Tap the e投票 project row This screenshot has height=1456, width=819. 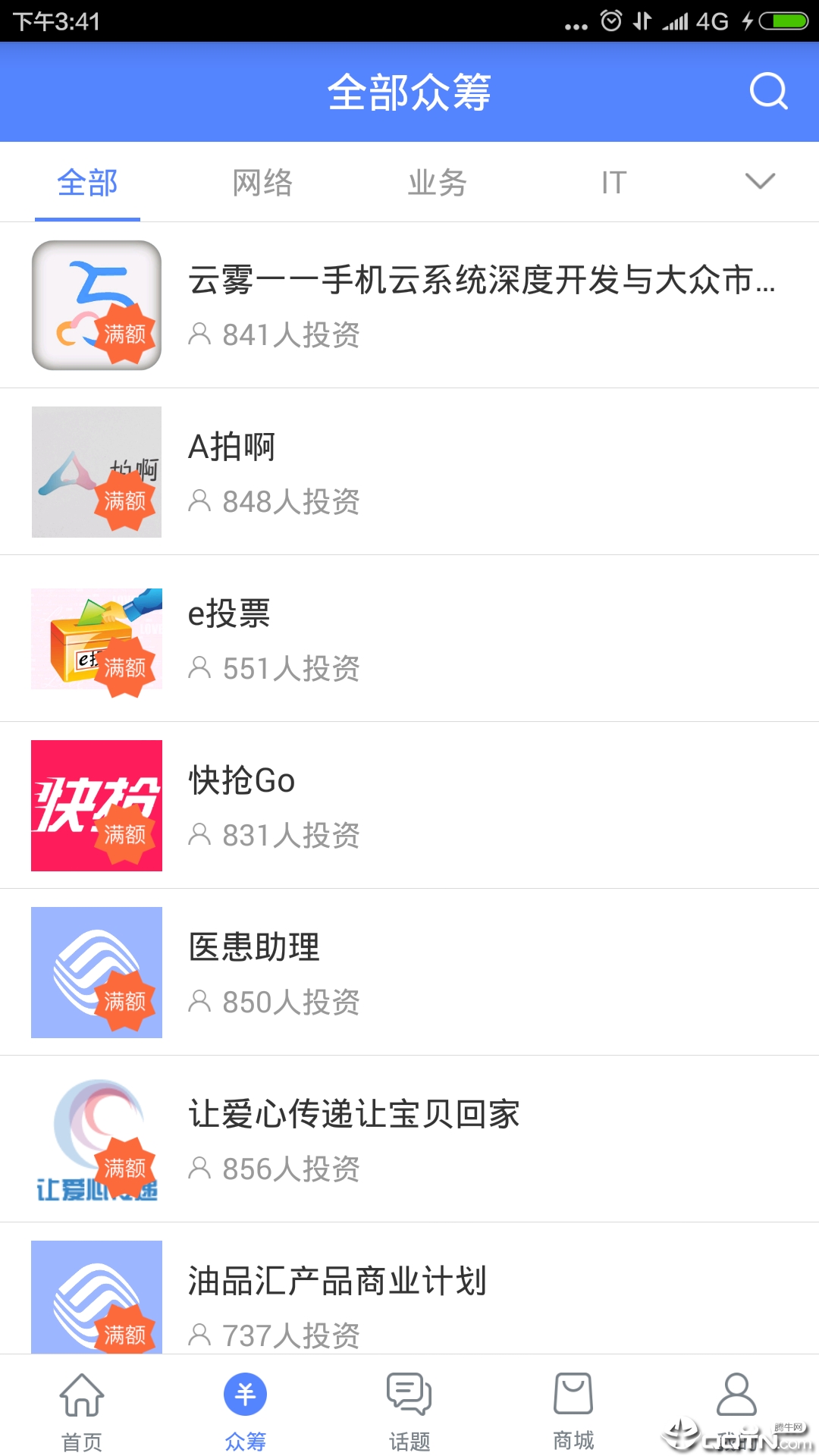coord(409,639)
